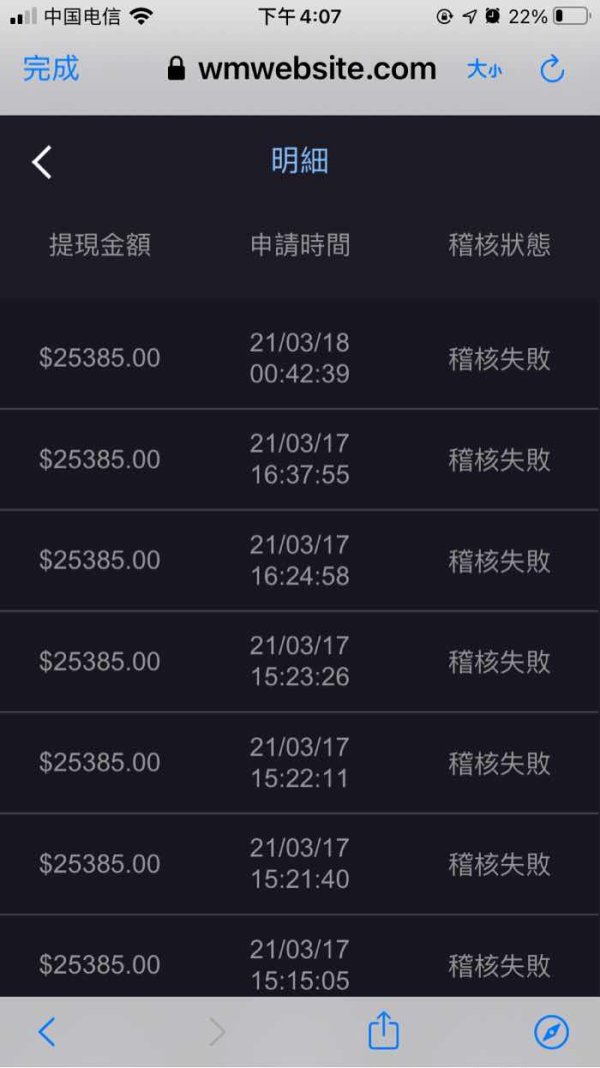Image resolution: width=600 pixels, height=1068 pixels.
Task: Reload the wmwebsite.com page
Action: pos(552,69)
